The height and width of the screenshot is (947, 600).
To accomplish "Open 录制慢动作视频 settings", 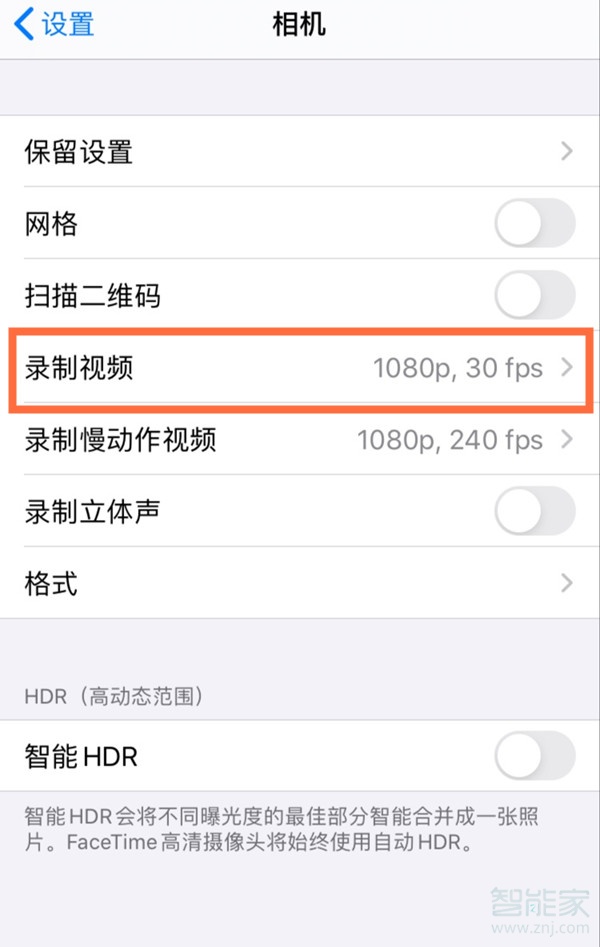I will [x=300, y=440].
